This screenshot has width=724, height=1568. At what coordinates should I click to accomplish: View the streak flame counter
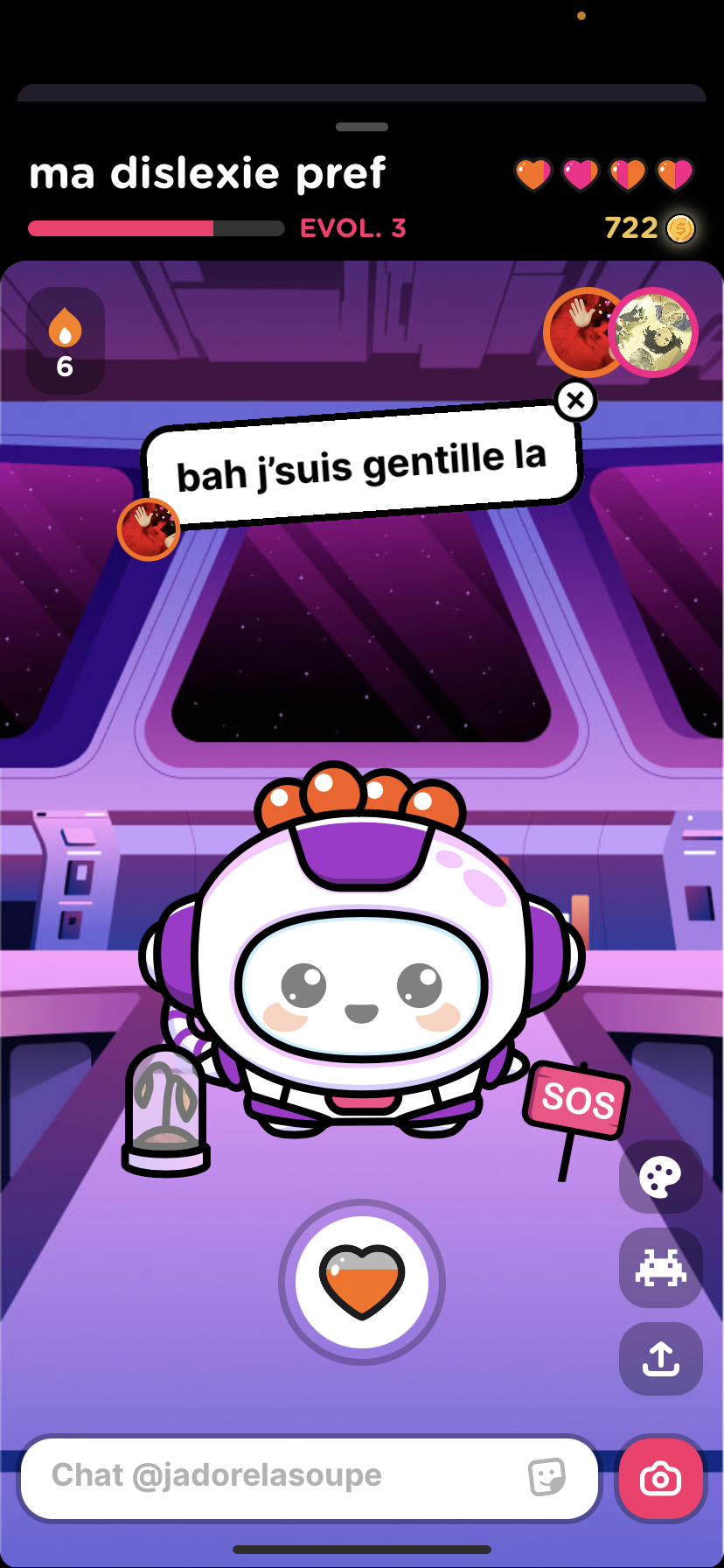coord(66,341)
